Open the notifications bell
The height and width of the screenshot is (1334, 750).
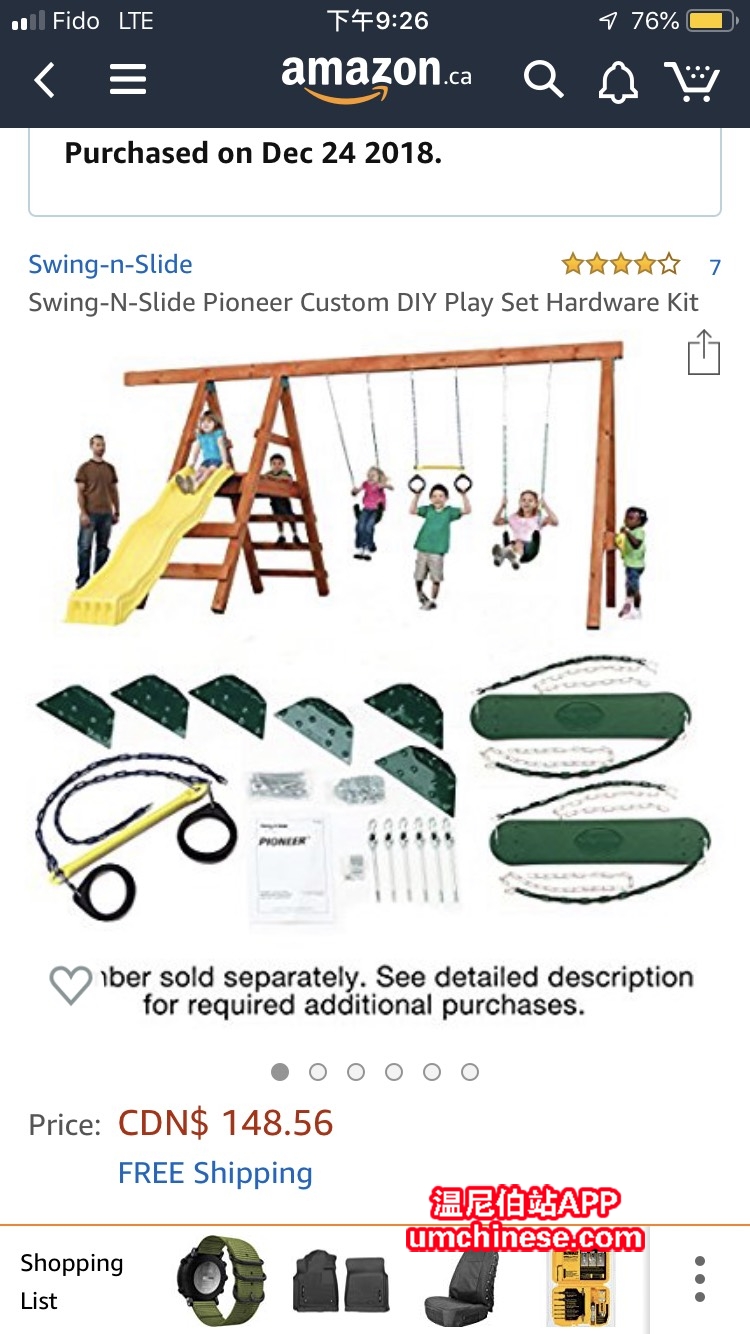[618, 81]
